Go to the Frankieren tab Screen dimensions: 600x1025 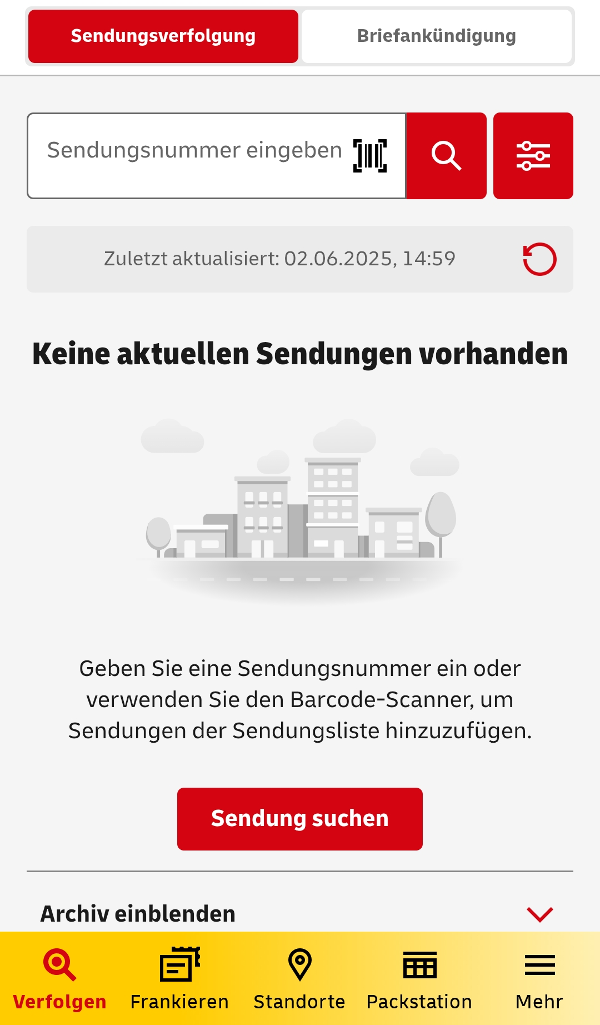(180, 980)
